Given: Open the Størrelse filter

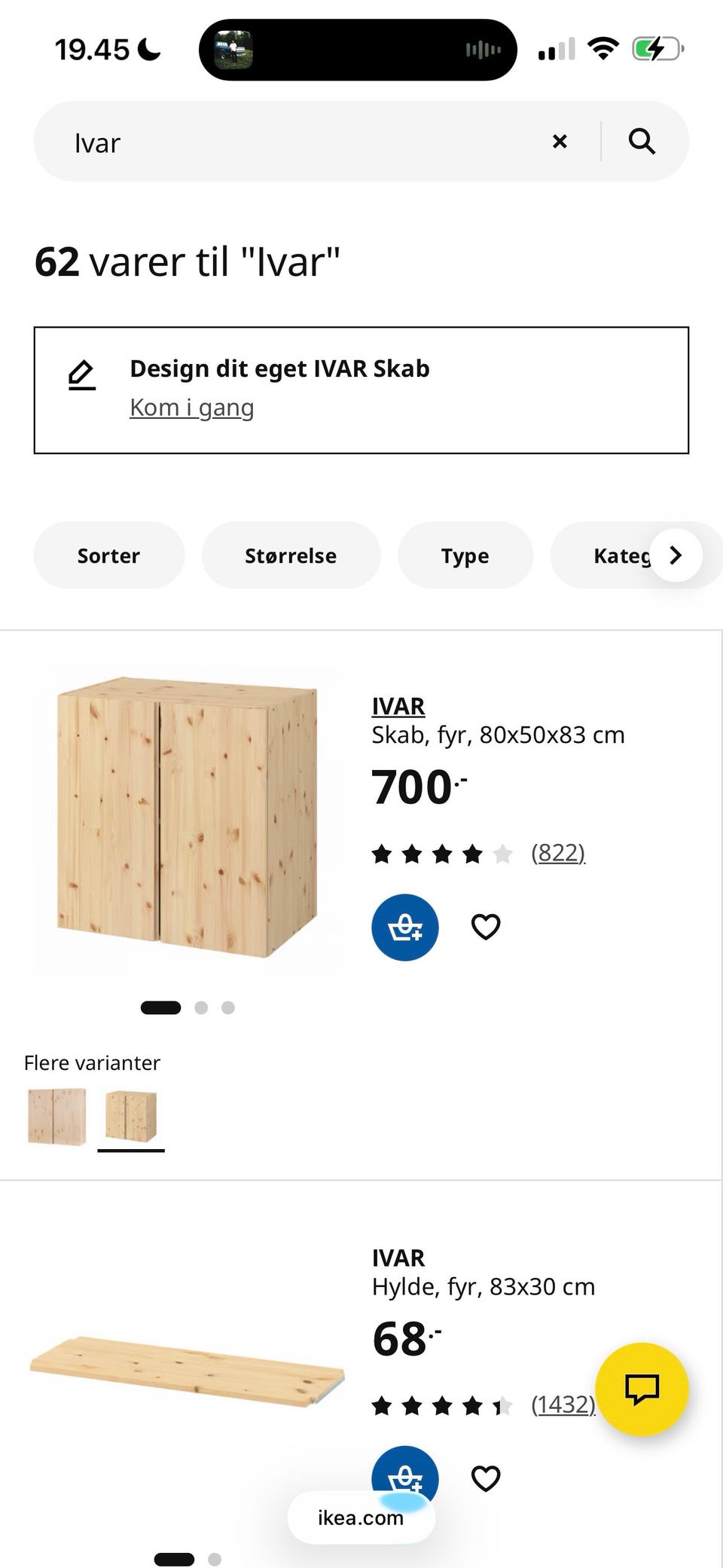Looking at the screenshot, I should 291,555.
